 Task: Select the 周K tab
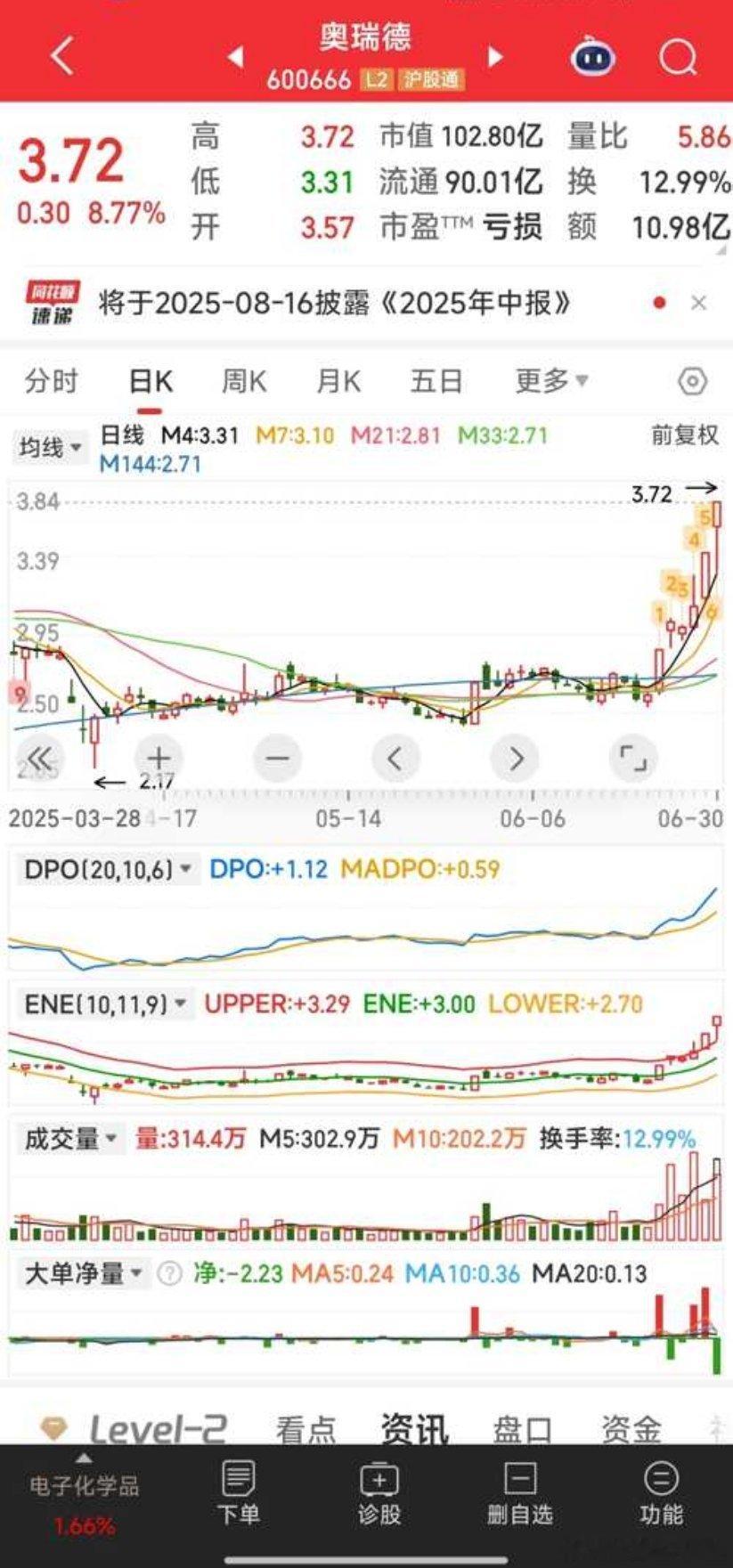244,381
